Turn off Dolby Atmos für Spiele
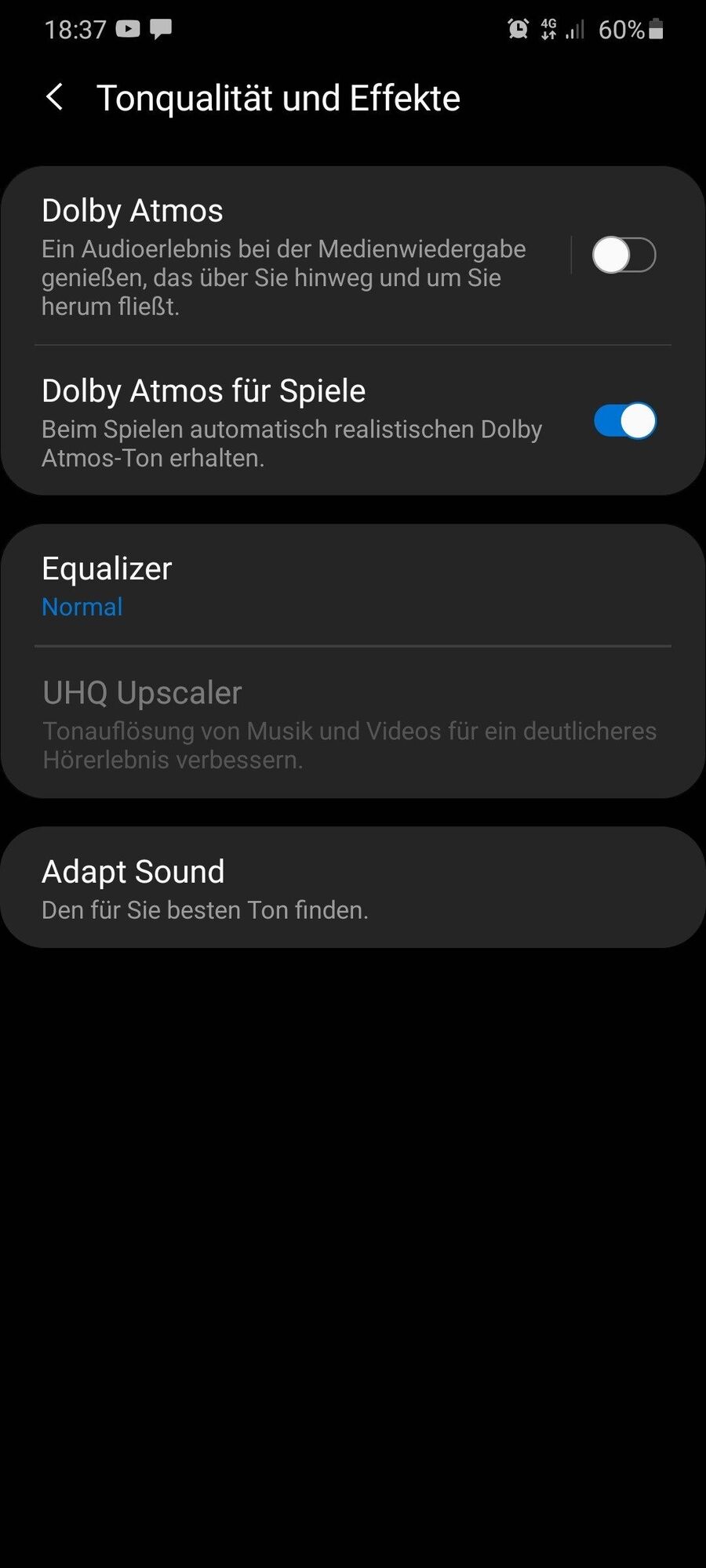The width and height of the screenshot is (706, 1568). tap(624, 421)
